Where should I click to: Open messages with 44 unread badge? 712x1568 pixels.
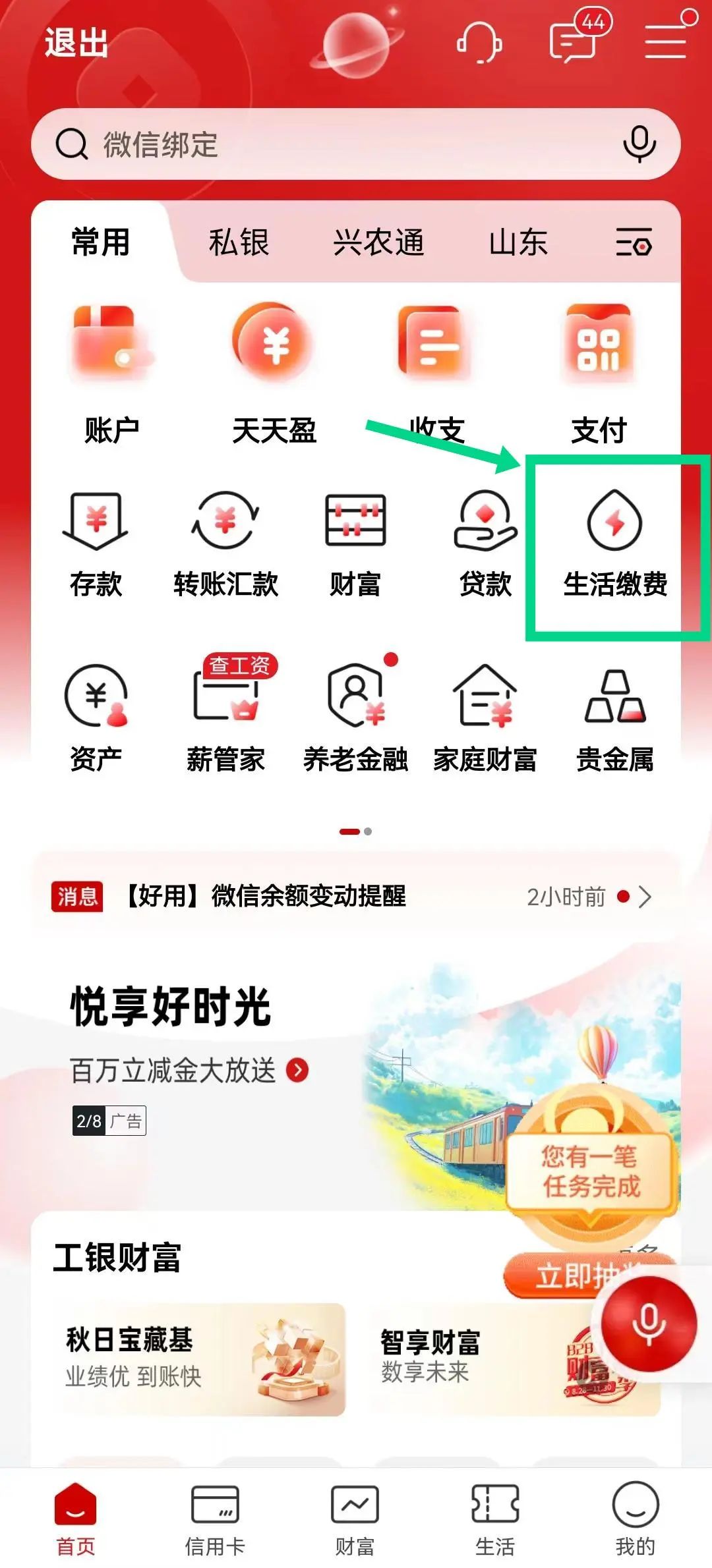click(x=576, y=41)
